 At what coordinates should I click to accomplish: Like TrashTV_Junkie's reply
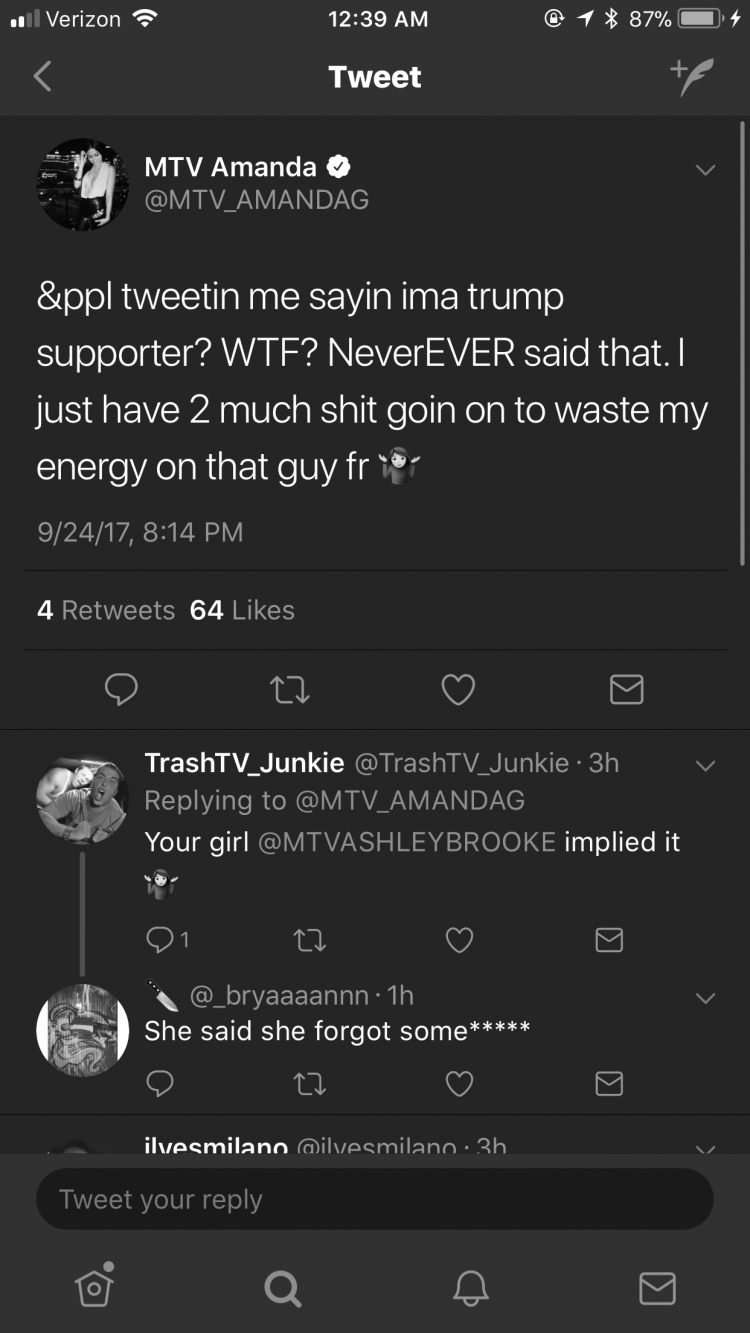click(x=459, y=939)
